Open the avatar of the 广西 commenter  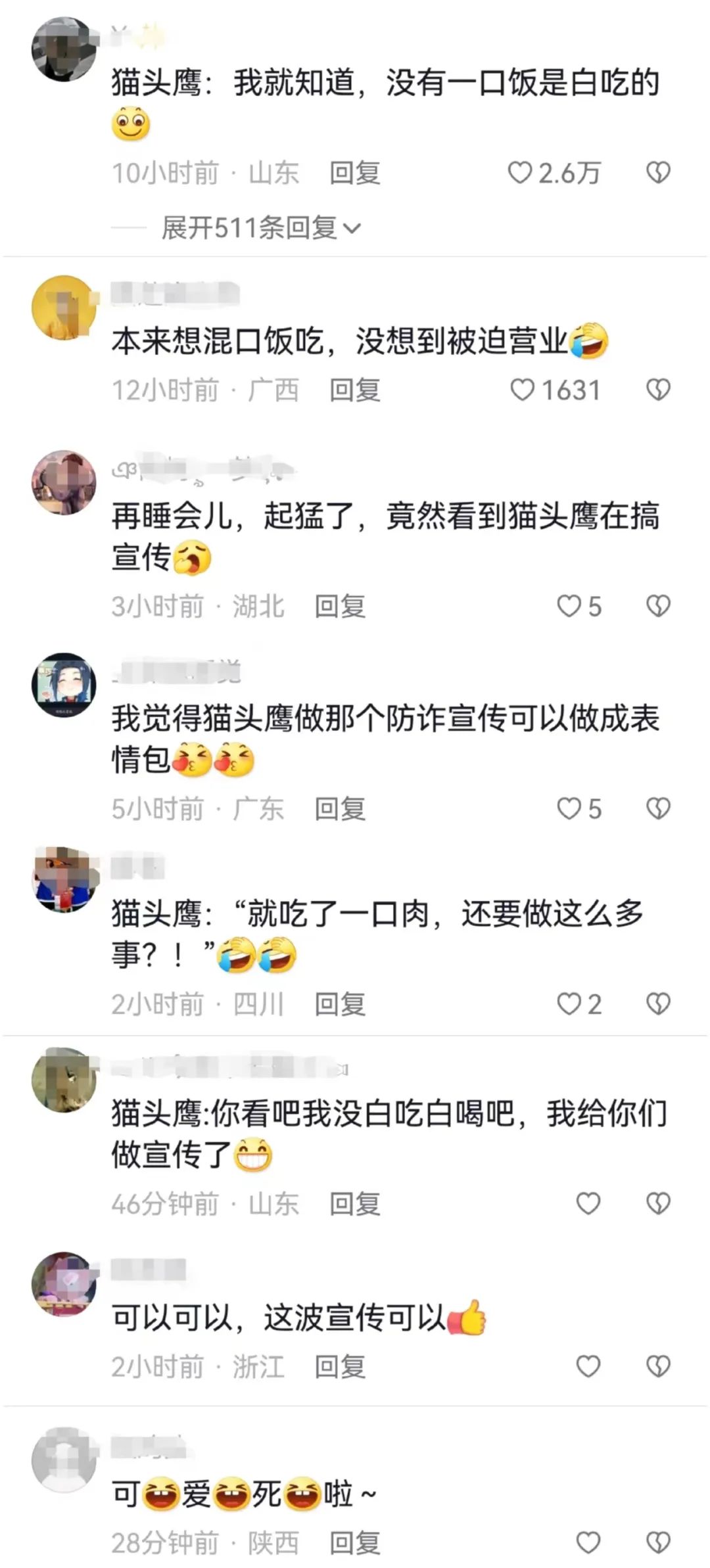tap(64, 308)
